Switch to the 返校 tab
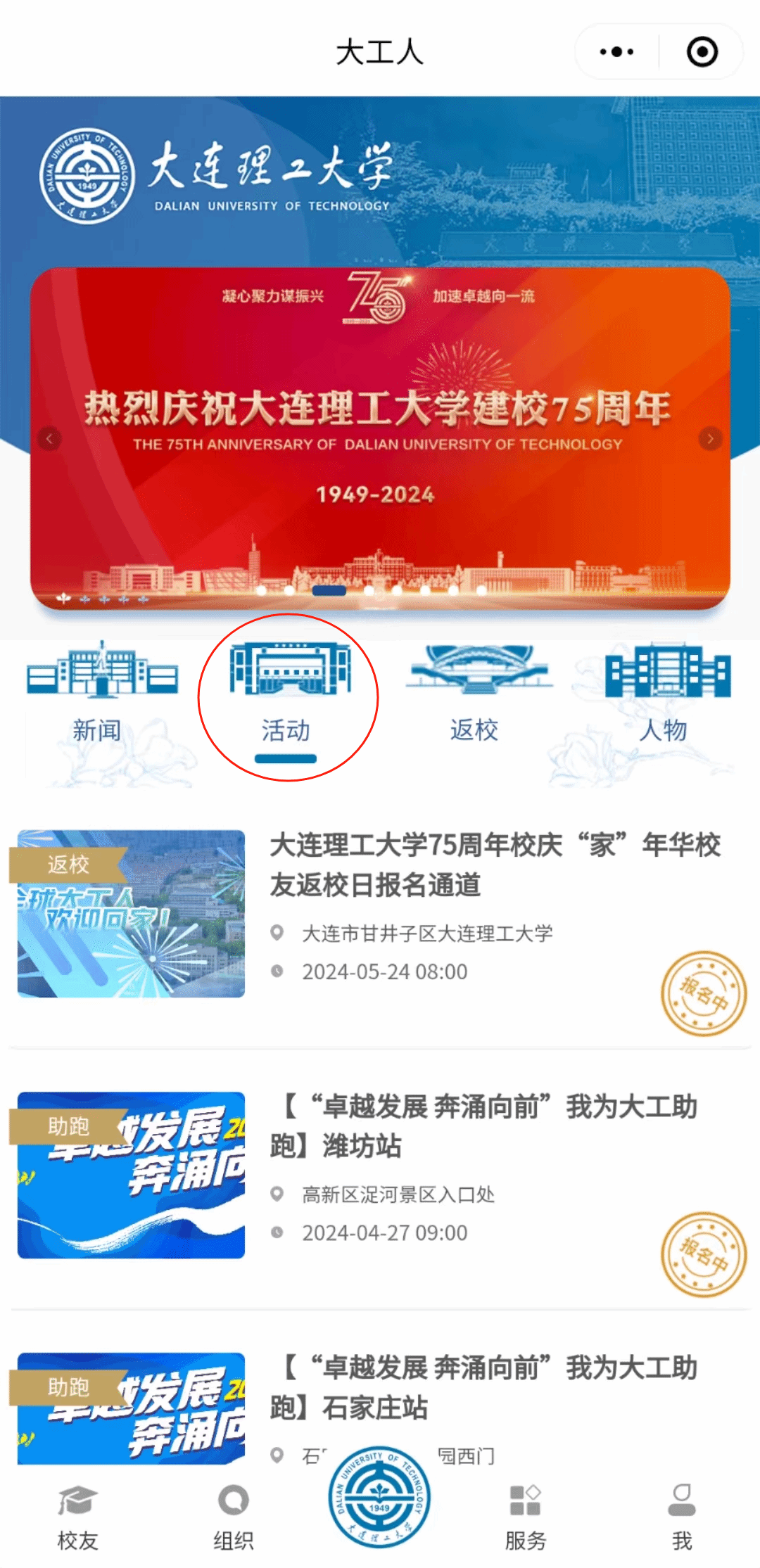 (475, 696)
